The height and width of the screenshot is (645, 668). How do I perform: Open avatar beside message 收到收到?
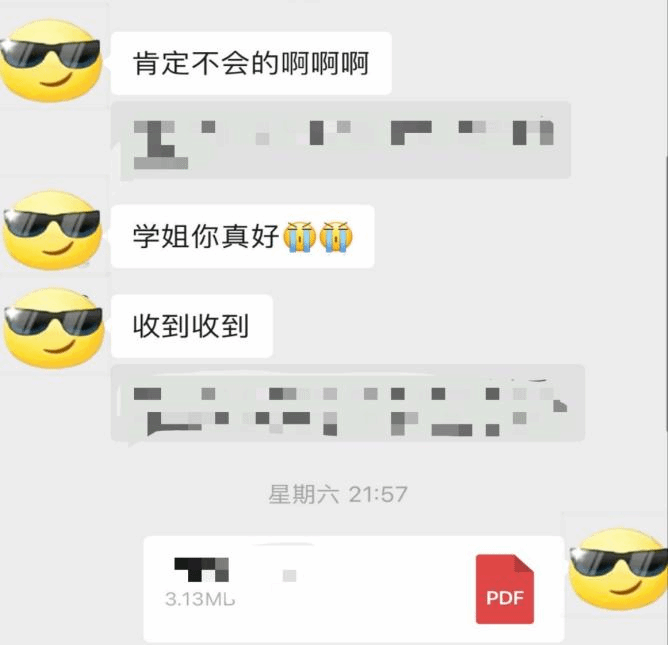(x=53, y=327)
